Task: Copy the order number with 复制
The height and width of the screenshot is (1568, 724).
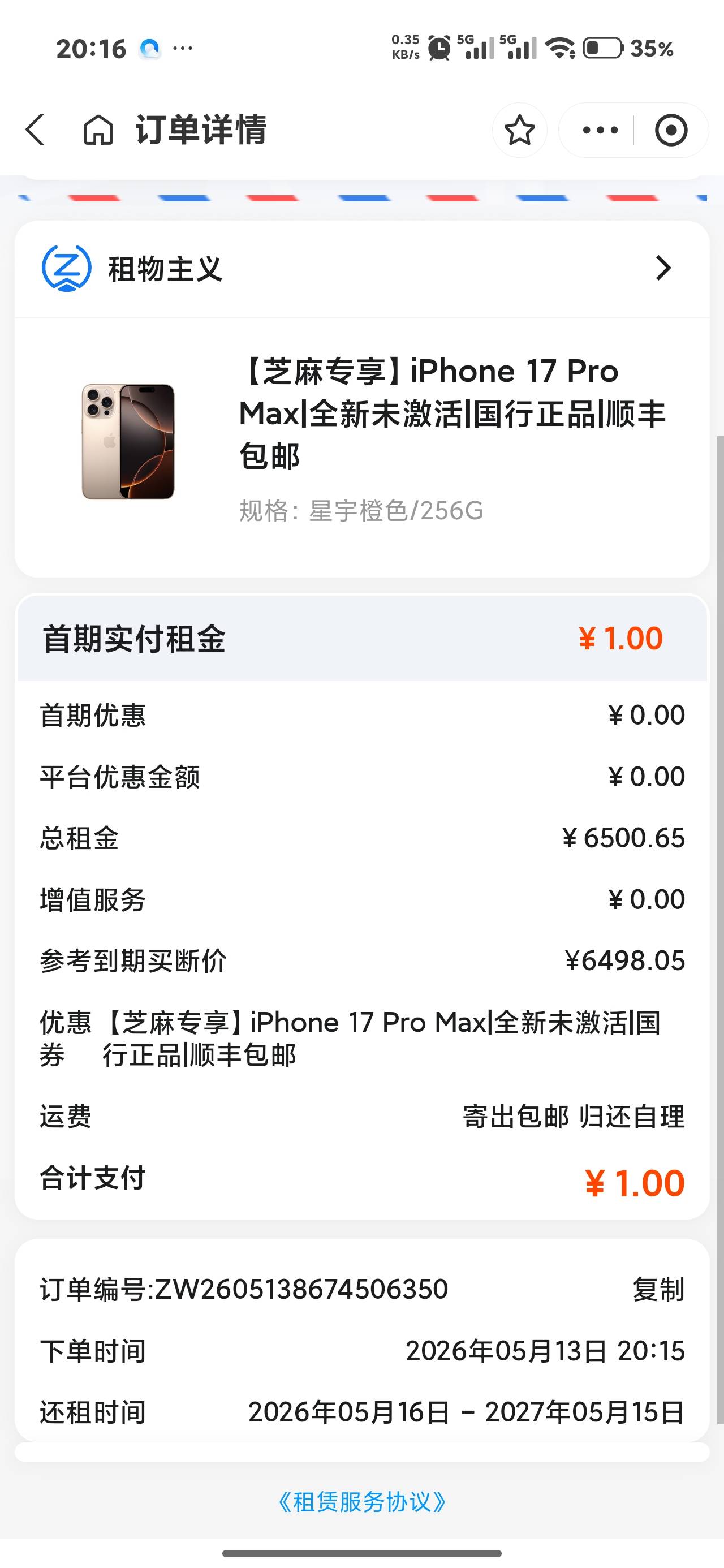Action: 658,1290
